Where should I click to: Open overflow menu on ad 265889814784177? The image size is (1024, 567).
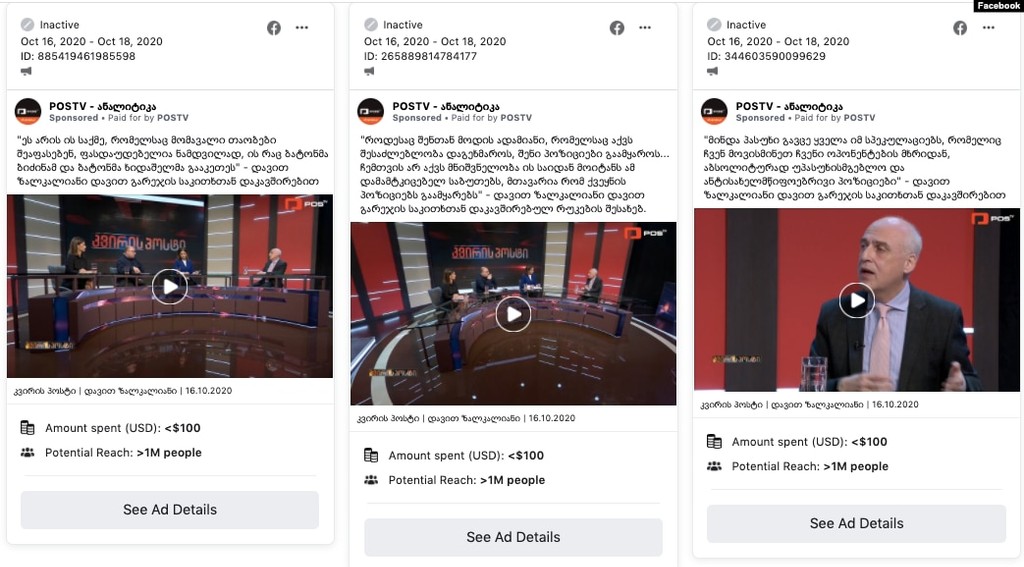tap(645, 28)
